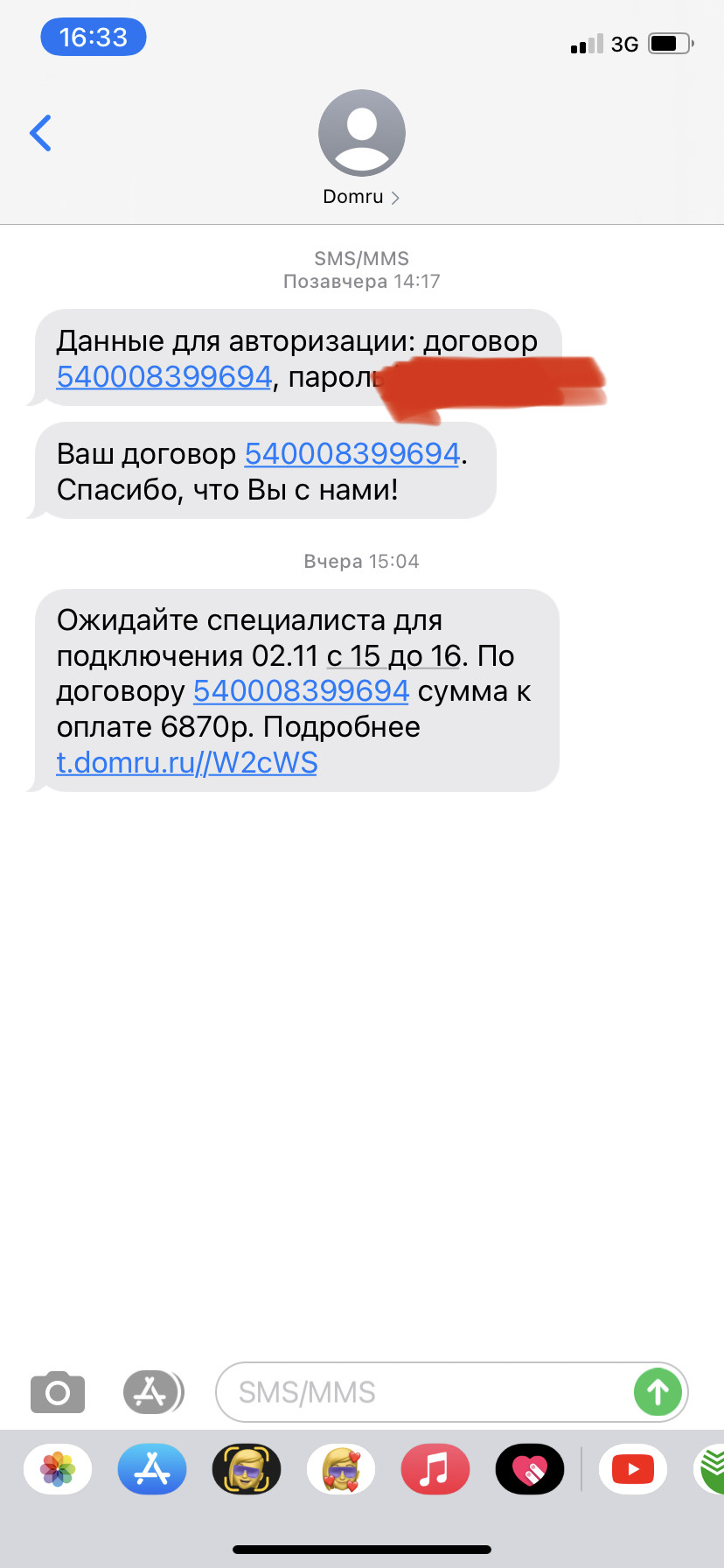Focus the SMS/MMS message field
Screen dimensions: 724x1568
click(x=424, y=1392)
